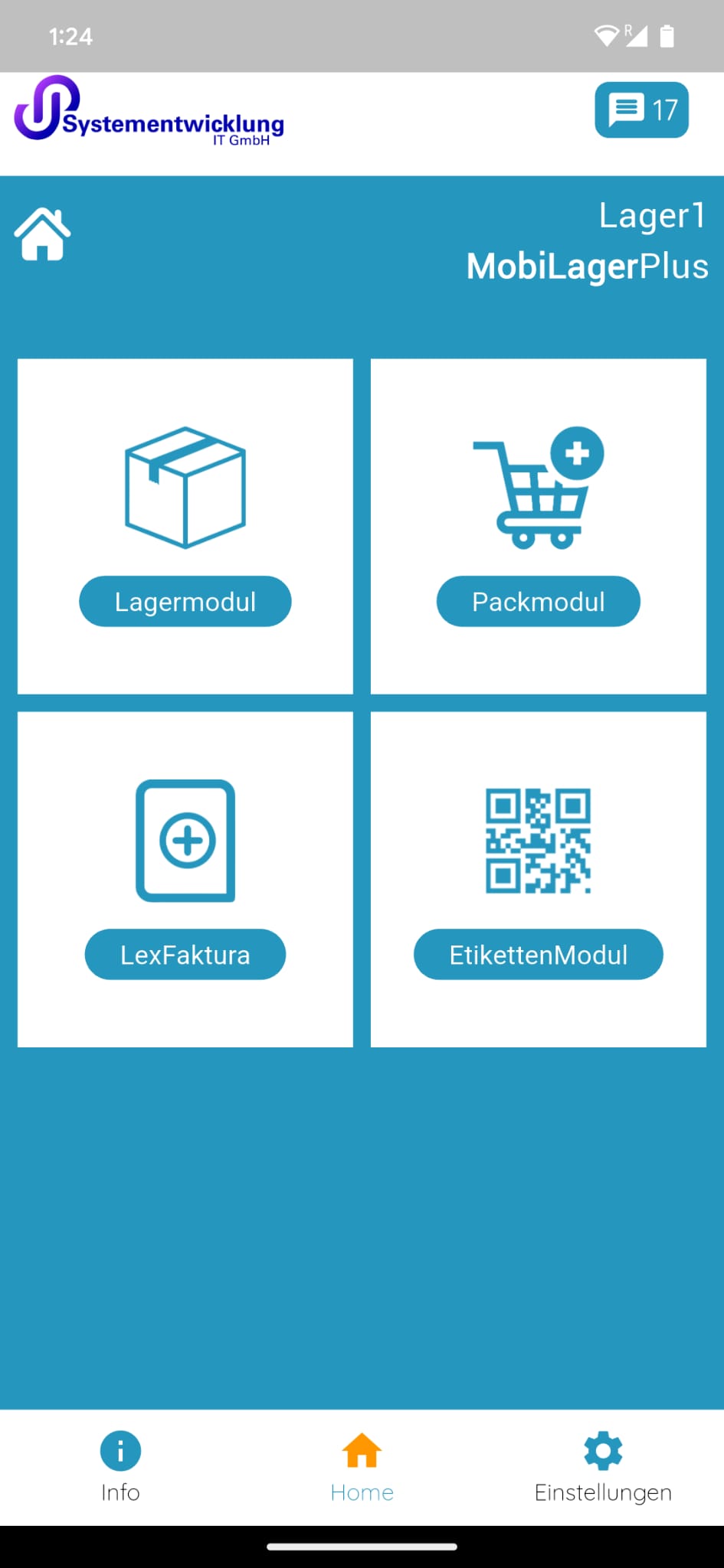Screen dimensions: 724x1568
Task: Open the LexFaktura document icon
Action: pyautogui.click(x=185, y=840)
